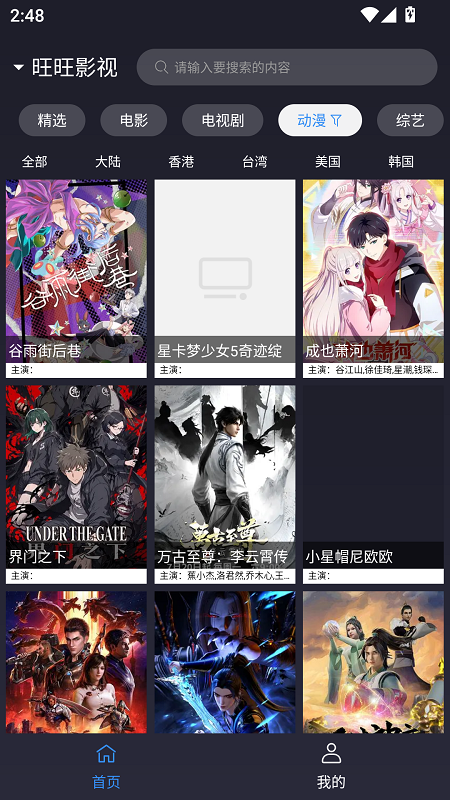Image resolution: width=450 pixels, height=800 pixels.
Task: Open 星卡梦少女5奇迹绽 anime
Action: pyautogui.click(x=225, y=279)
